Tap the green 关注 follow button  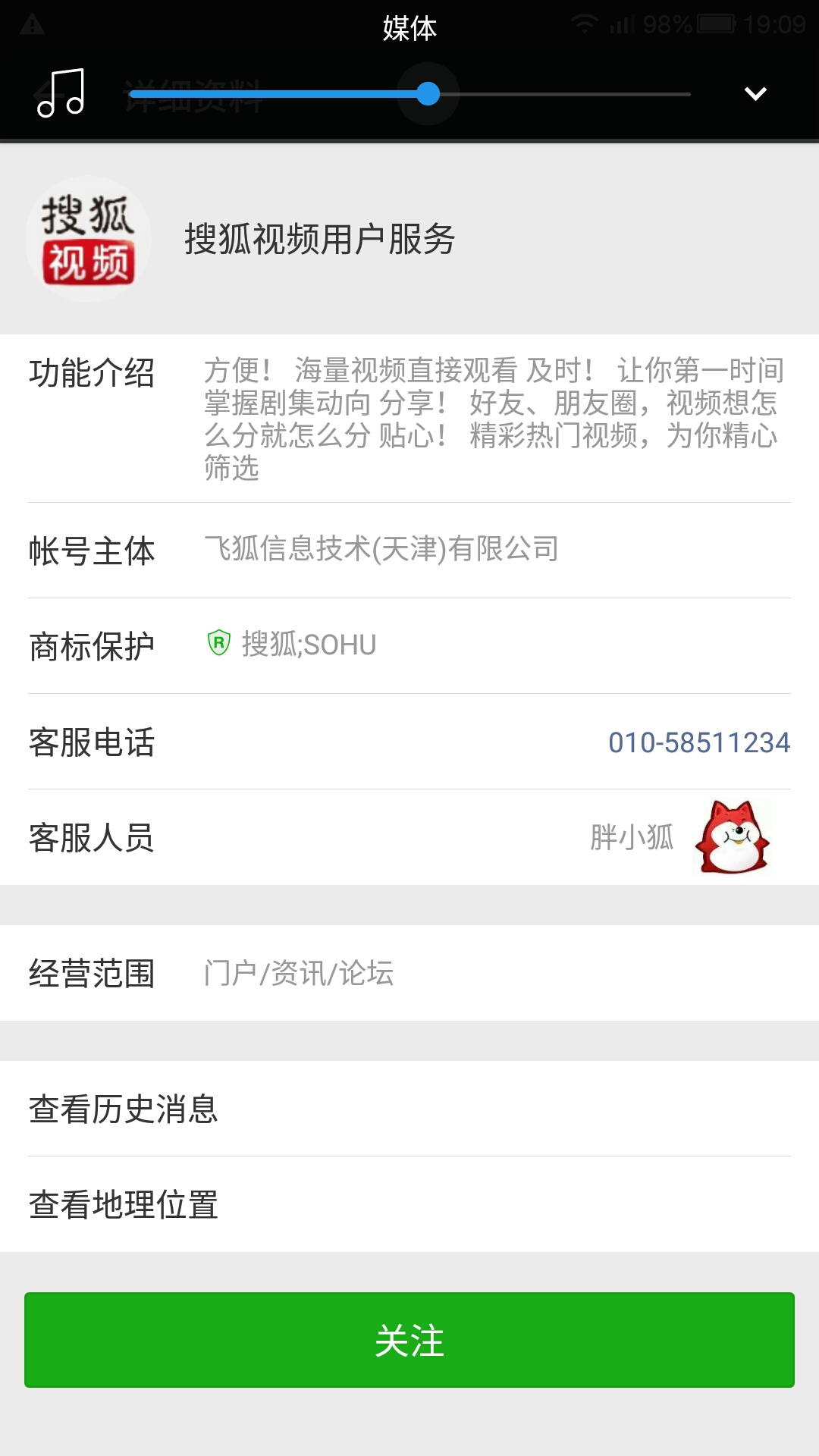click(409, 1340)
